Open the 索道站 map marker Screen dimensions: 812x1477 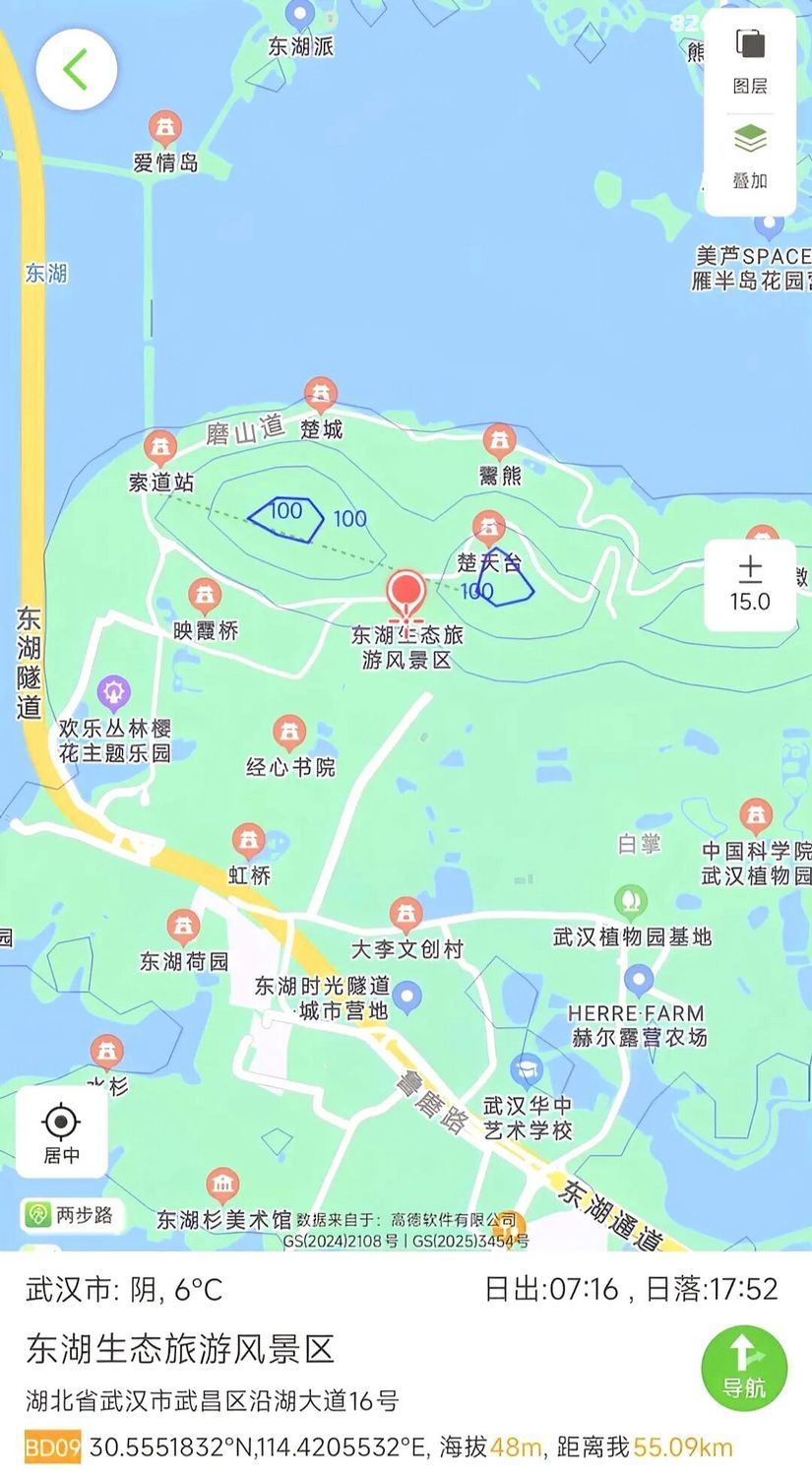click(160, 449)
